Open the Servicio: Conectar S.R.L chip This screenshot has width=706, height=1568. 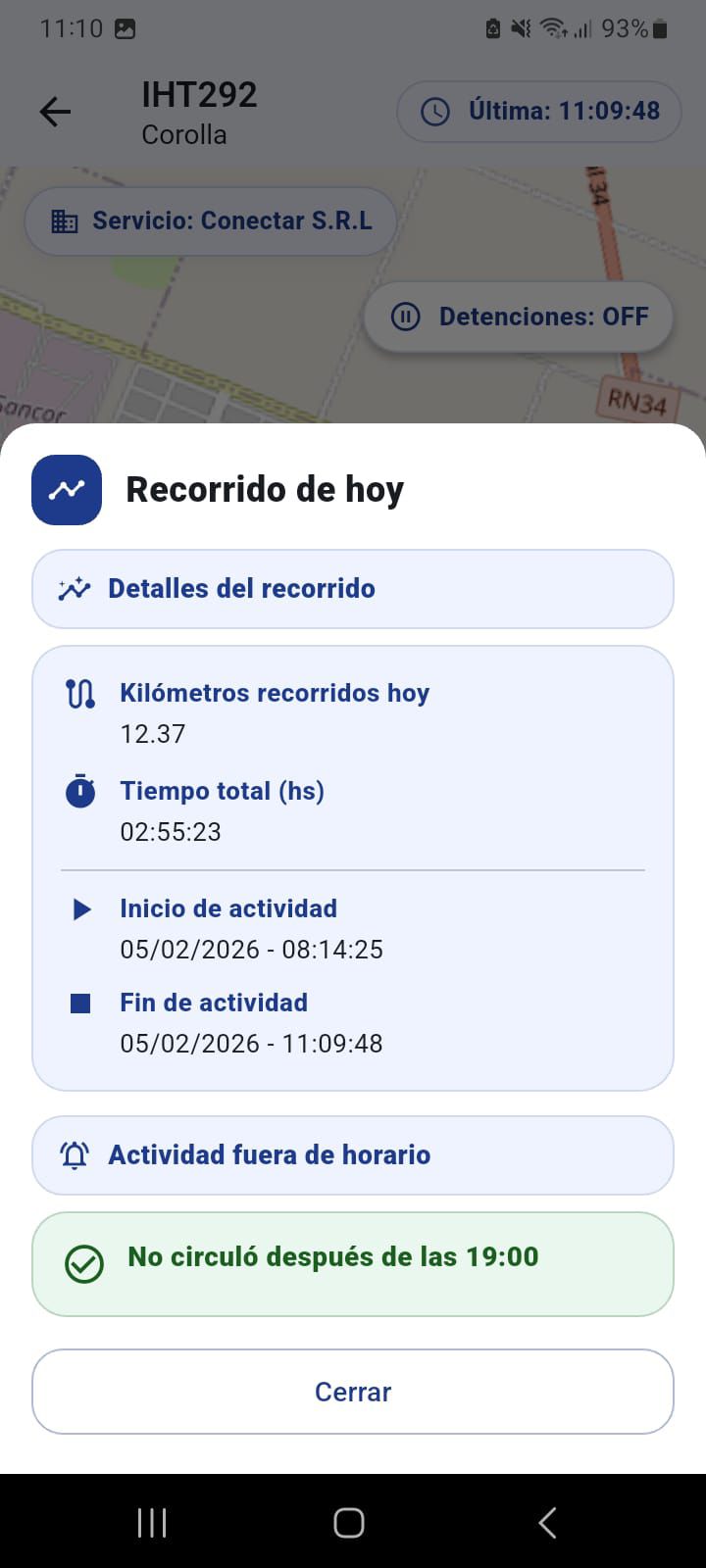[211, 221]
